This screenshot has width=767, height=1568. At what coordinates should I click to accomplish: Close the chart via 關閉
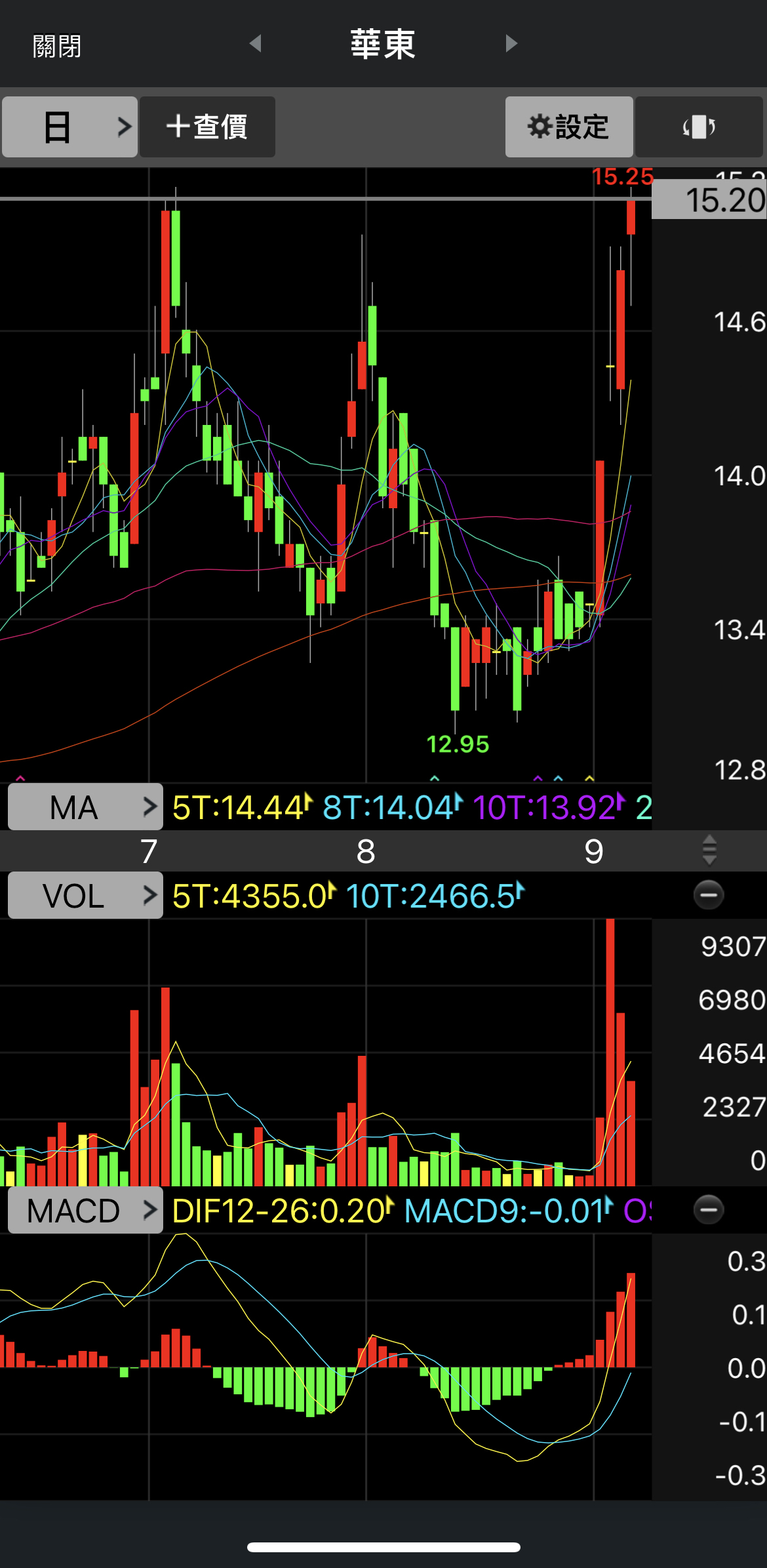coord(57,46)
